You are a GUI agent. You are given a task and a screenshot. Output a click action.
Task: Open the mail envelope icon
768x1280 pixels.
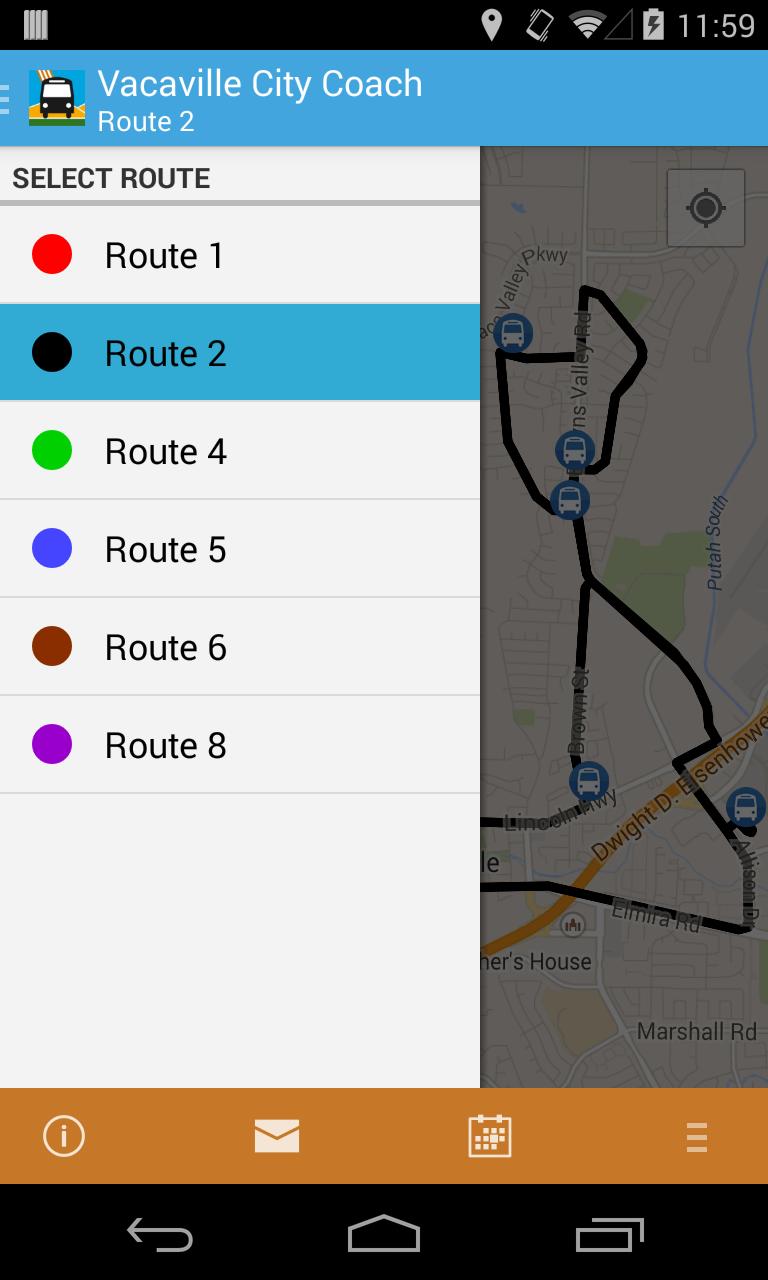(277, 1136)
